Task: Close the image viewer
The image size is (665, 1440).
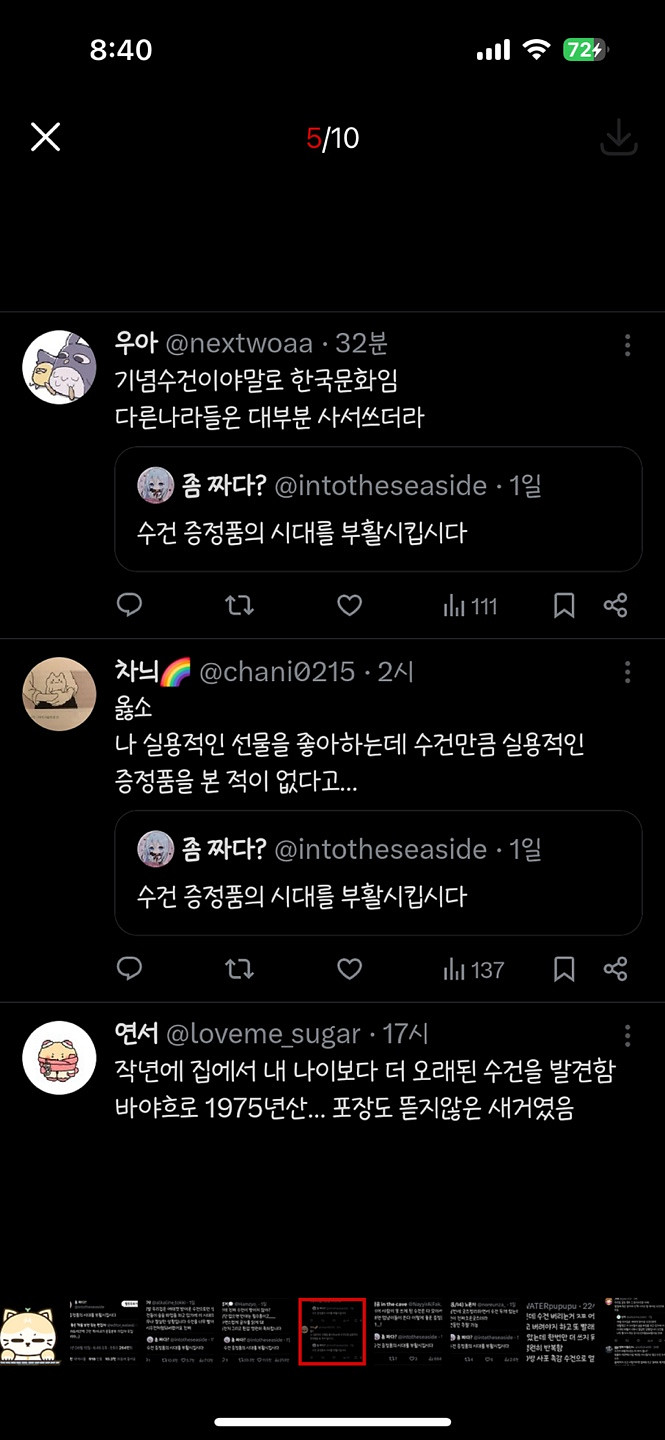Action: coord(45,138)
